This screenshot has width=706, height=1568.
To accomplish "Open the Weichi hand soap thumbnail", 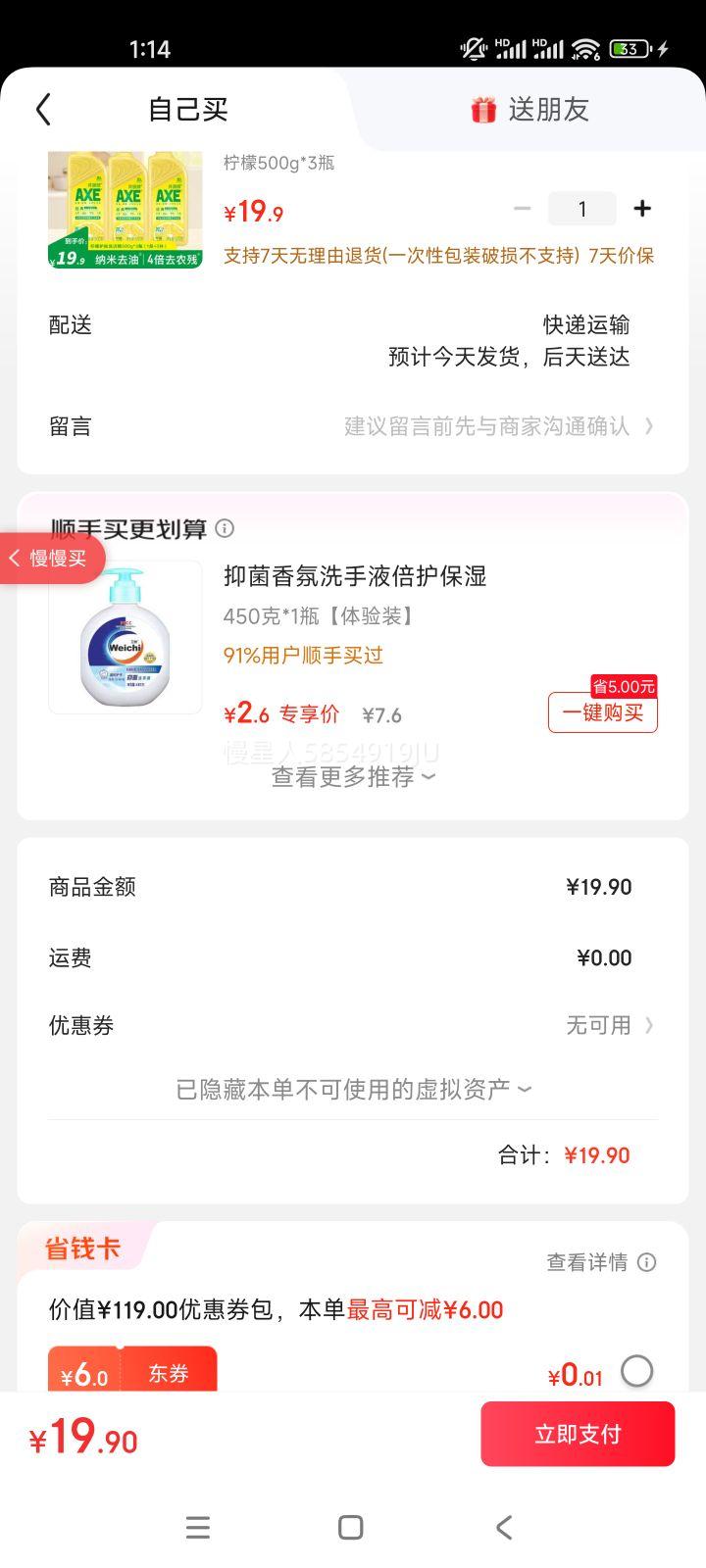I will pos(125,637).
